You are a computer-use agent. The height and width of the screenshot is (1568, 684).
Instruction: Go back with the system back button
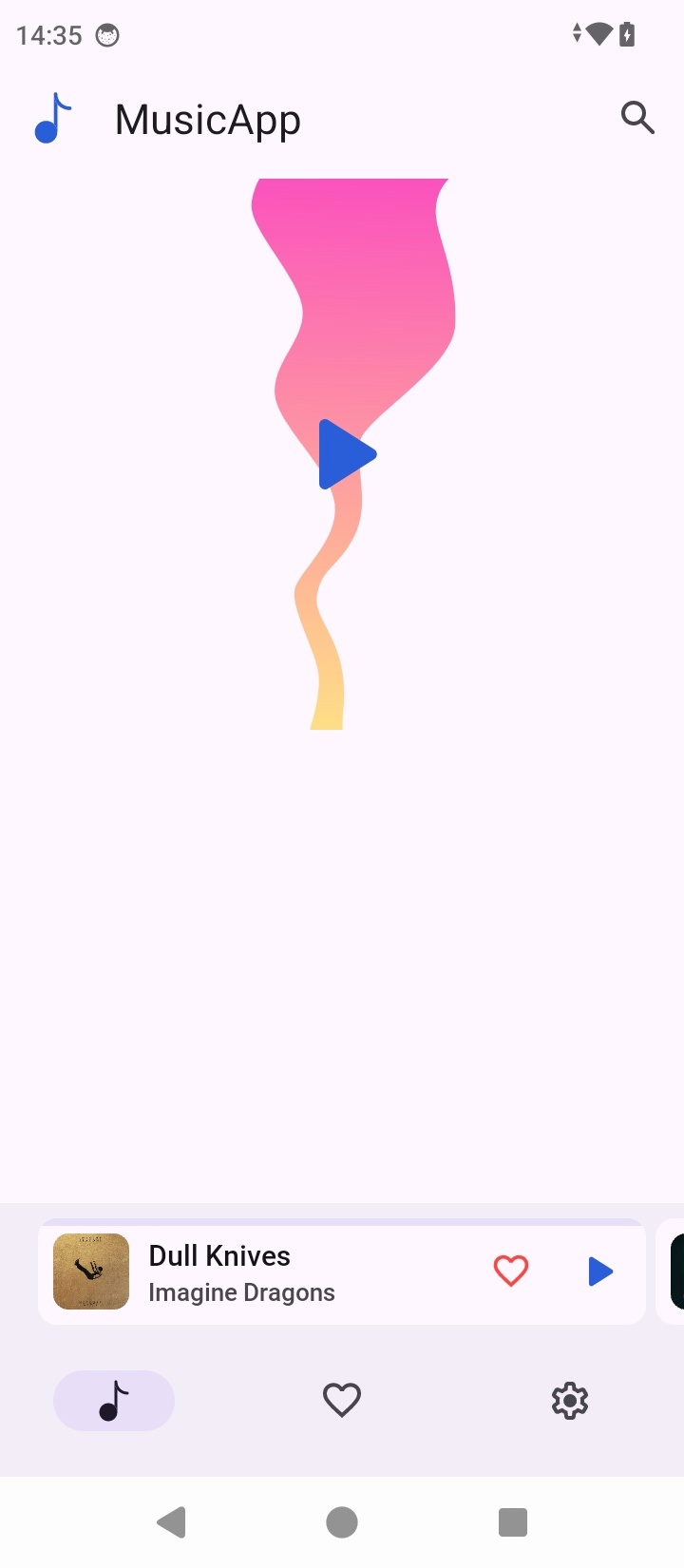171,1522
